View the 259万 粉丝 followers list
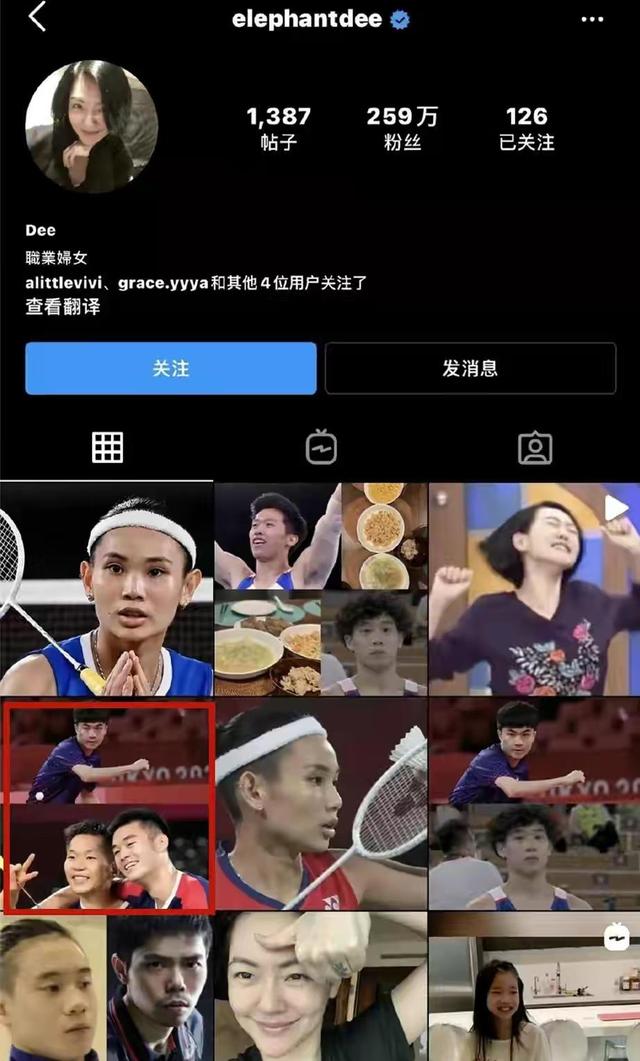 coord(402,128)
